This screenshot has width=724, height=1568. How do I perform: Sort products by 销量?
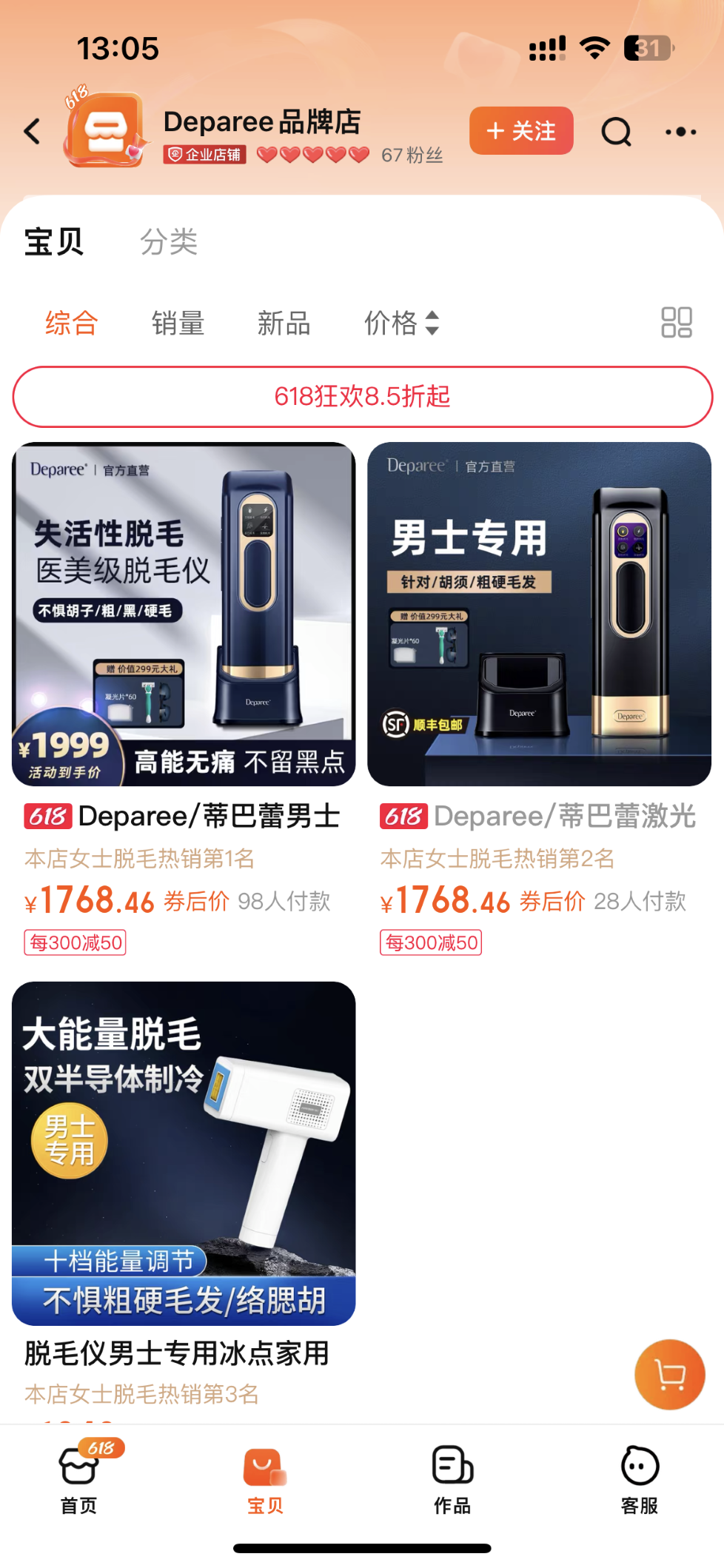(x=178, y=324)
